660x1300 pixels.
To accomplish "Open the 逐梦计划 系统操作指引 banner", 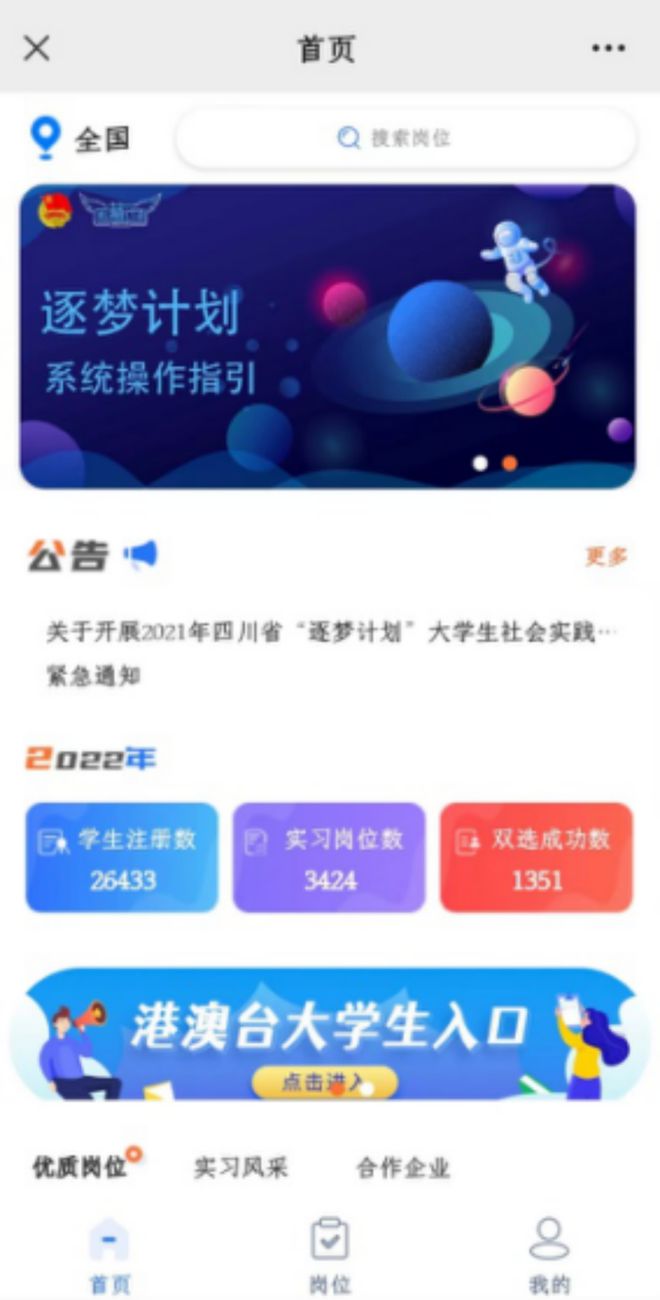I will (328, 336).
